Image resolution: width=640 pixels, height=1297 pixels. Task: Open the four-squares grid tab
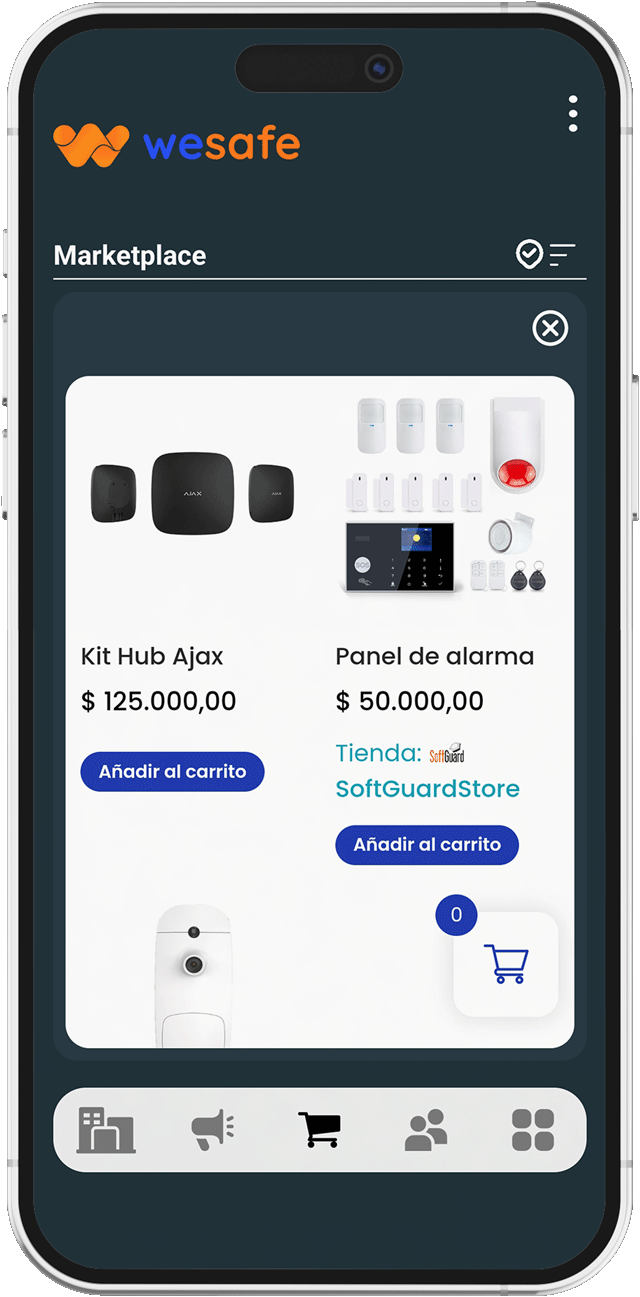pyautogui.click(x=533, y=1130)
